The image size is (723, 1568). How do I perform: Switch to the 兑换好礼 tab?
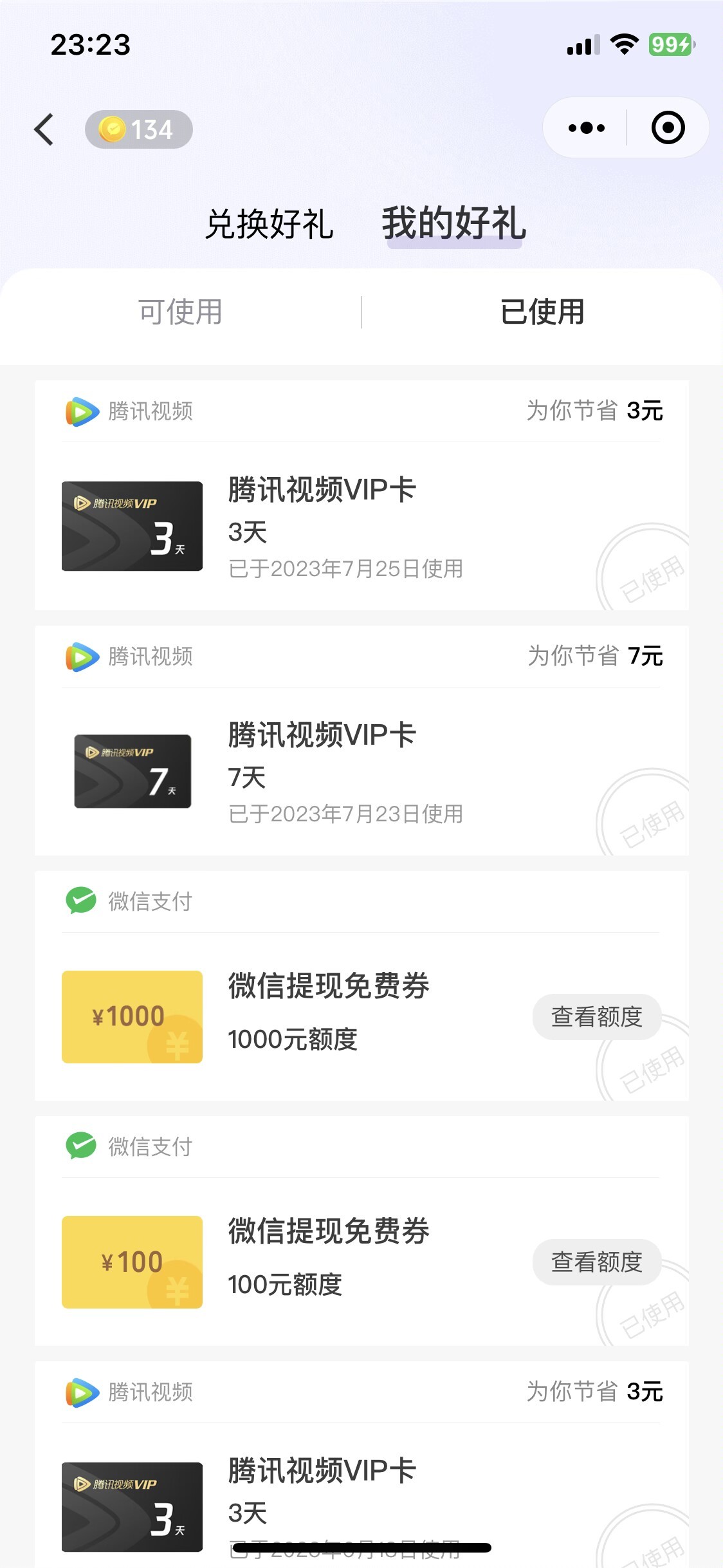(269, 224)
